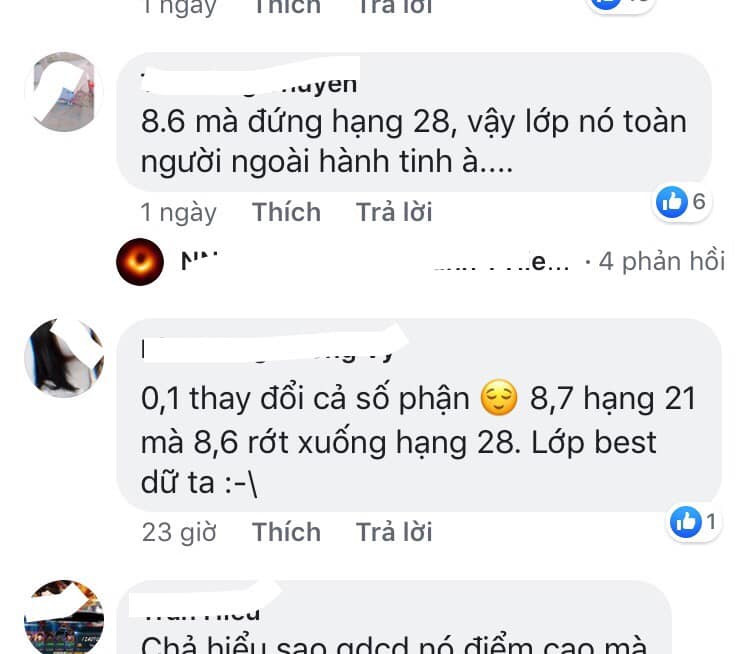Open avatar of the gdcd điểm cao commenter
Screen dimensions: 750x654
[x=64, y=617]
